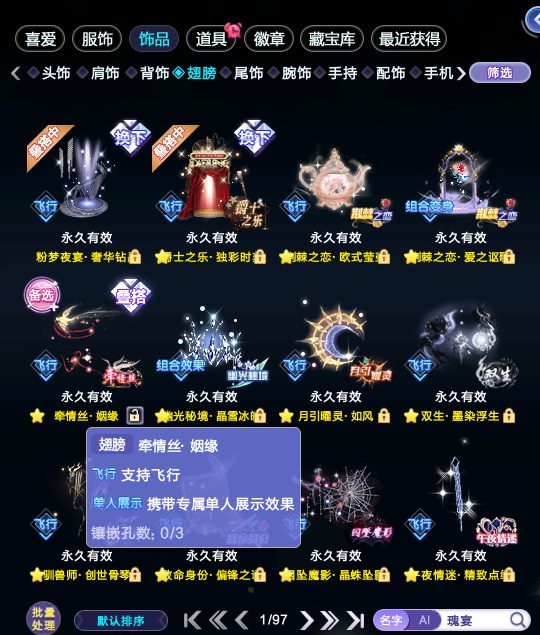
Task: Open the 服饰 tab
Action: click(97, 39)
